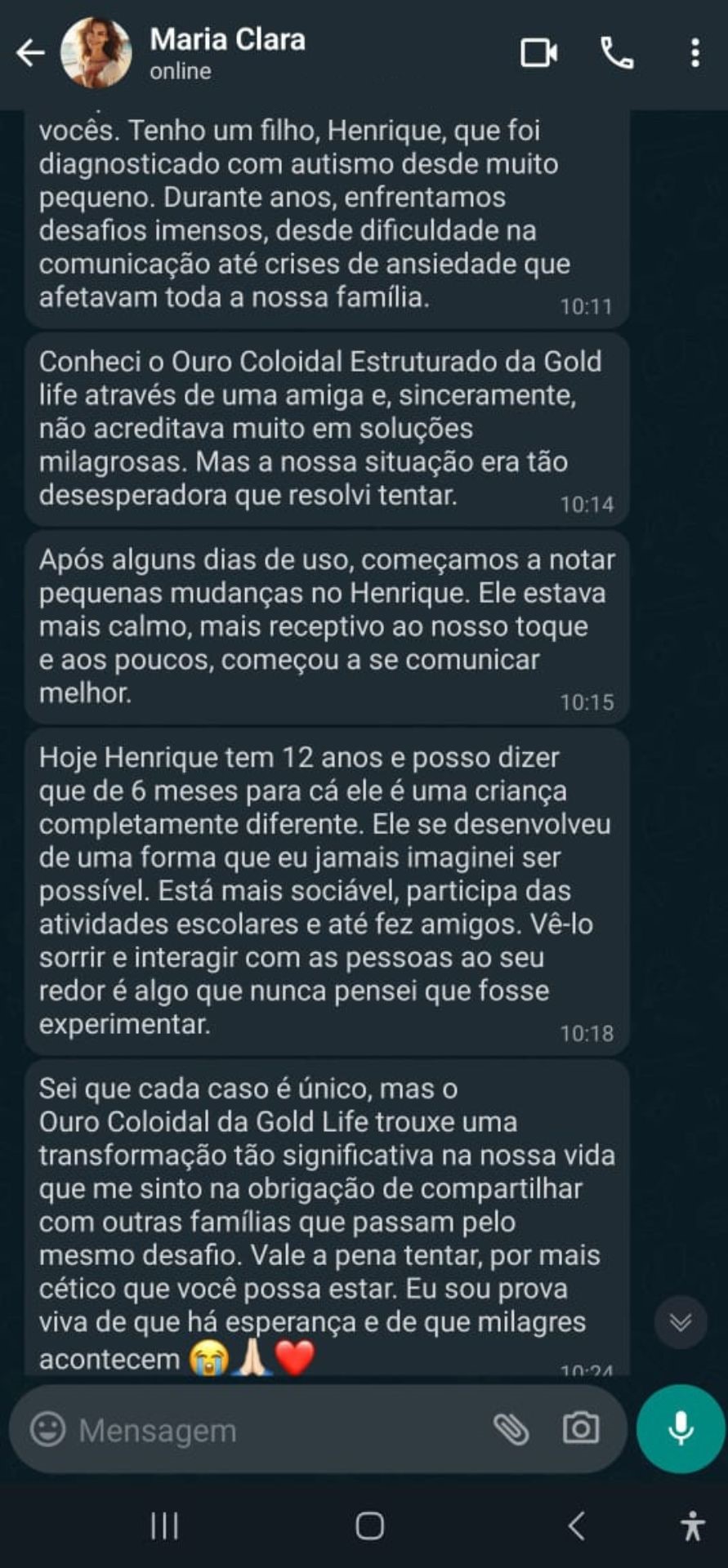728x1568 pixels.
Task: Start a voice call with Maria Clara
Action: pos(617,54)
